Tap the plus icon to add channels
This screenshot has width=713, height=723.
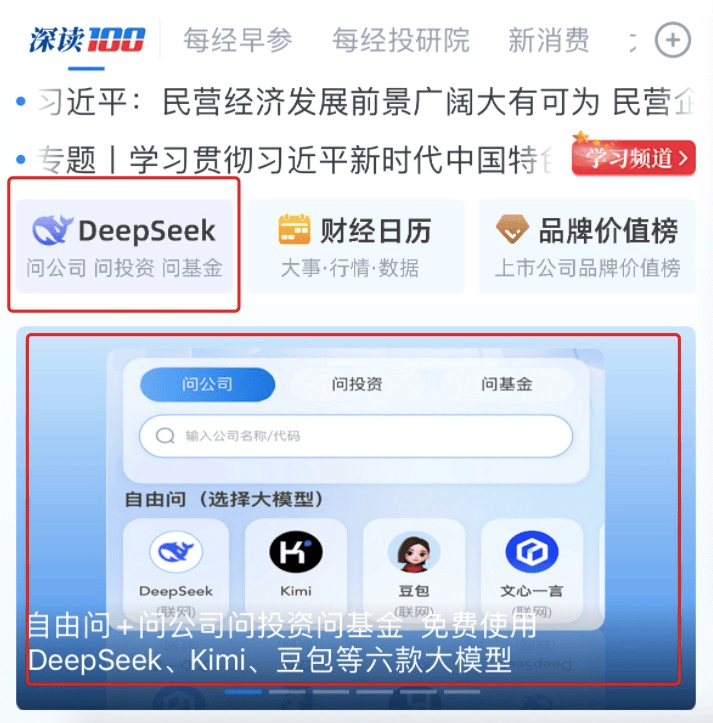click(673, 40)
